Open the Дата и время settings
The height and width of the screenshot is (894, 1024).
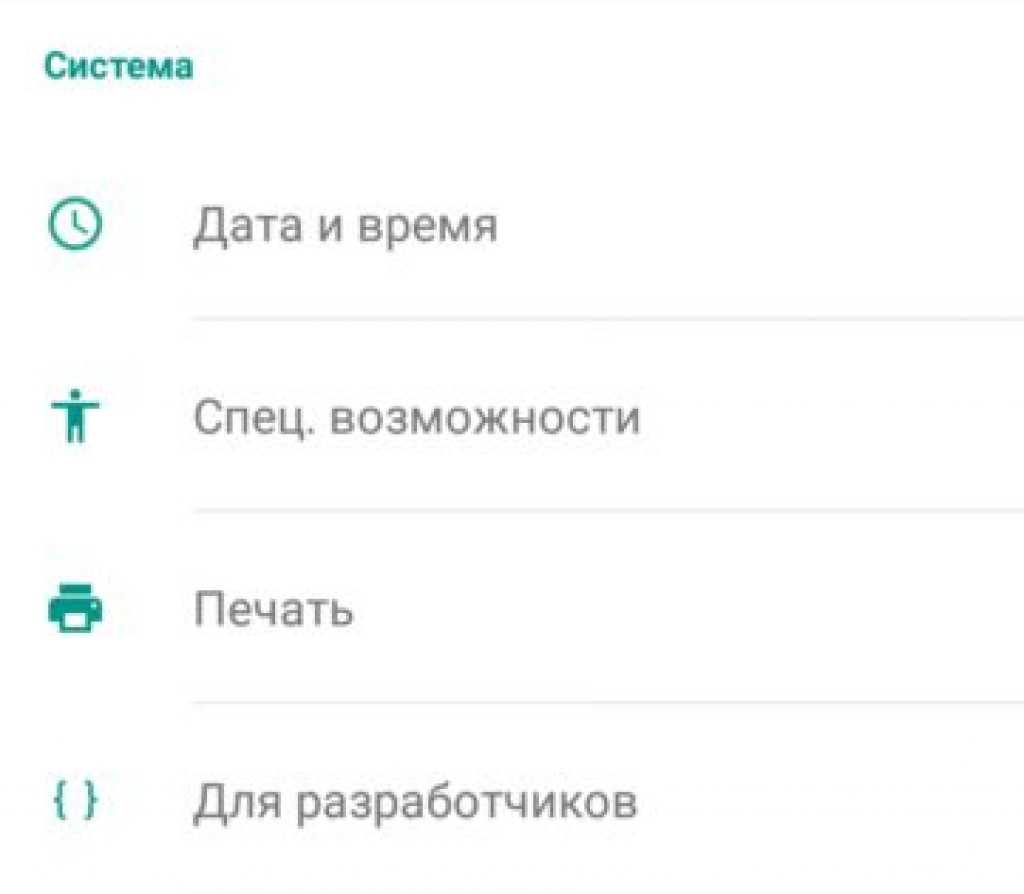coord(345,226)
